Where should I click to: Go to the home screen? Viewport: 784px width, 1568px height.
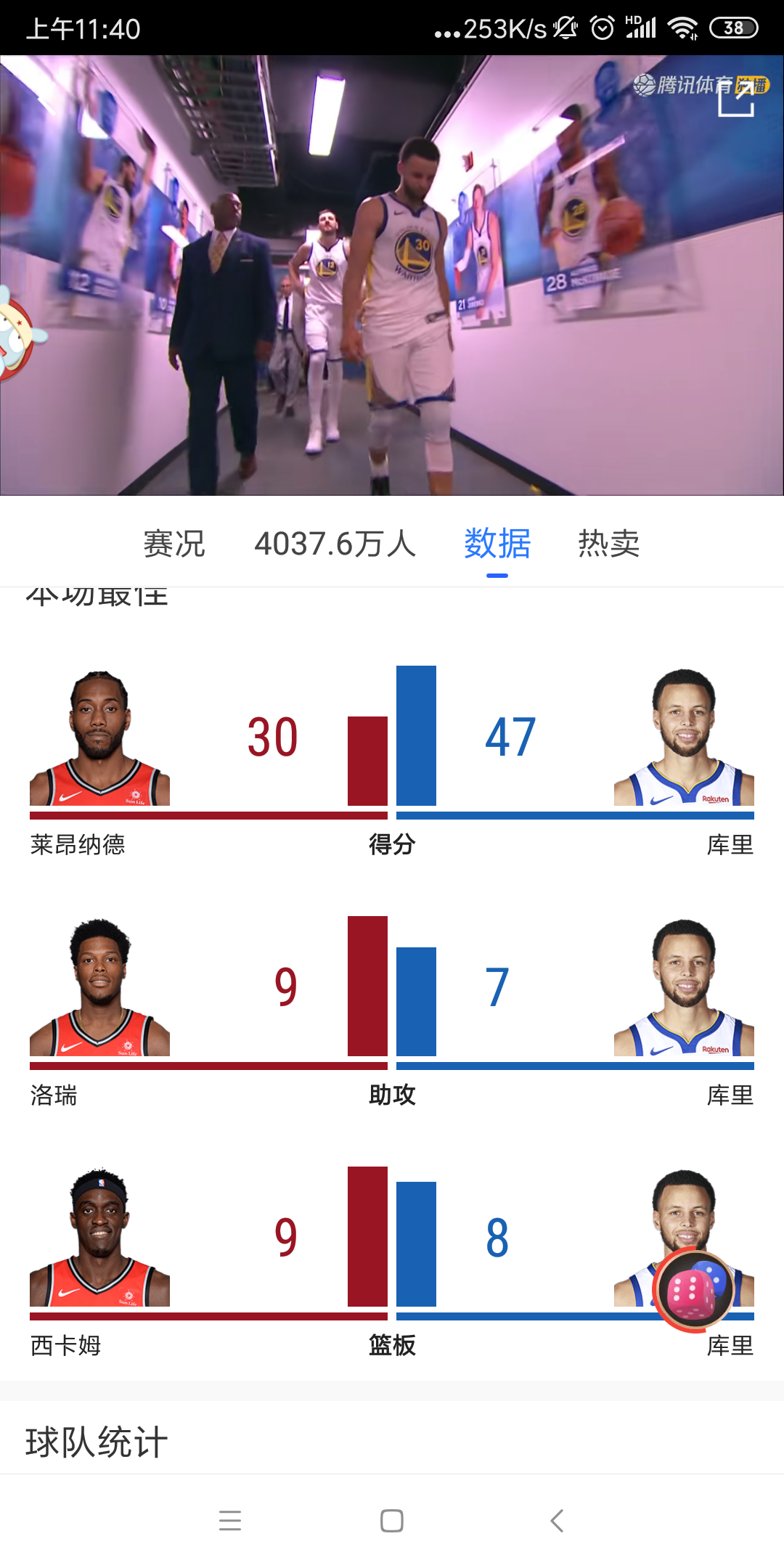(x=392, y=1520)
